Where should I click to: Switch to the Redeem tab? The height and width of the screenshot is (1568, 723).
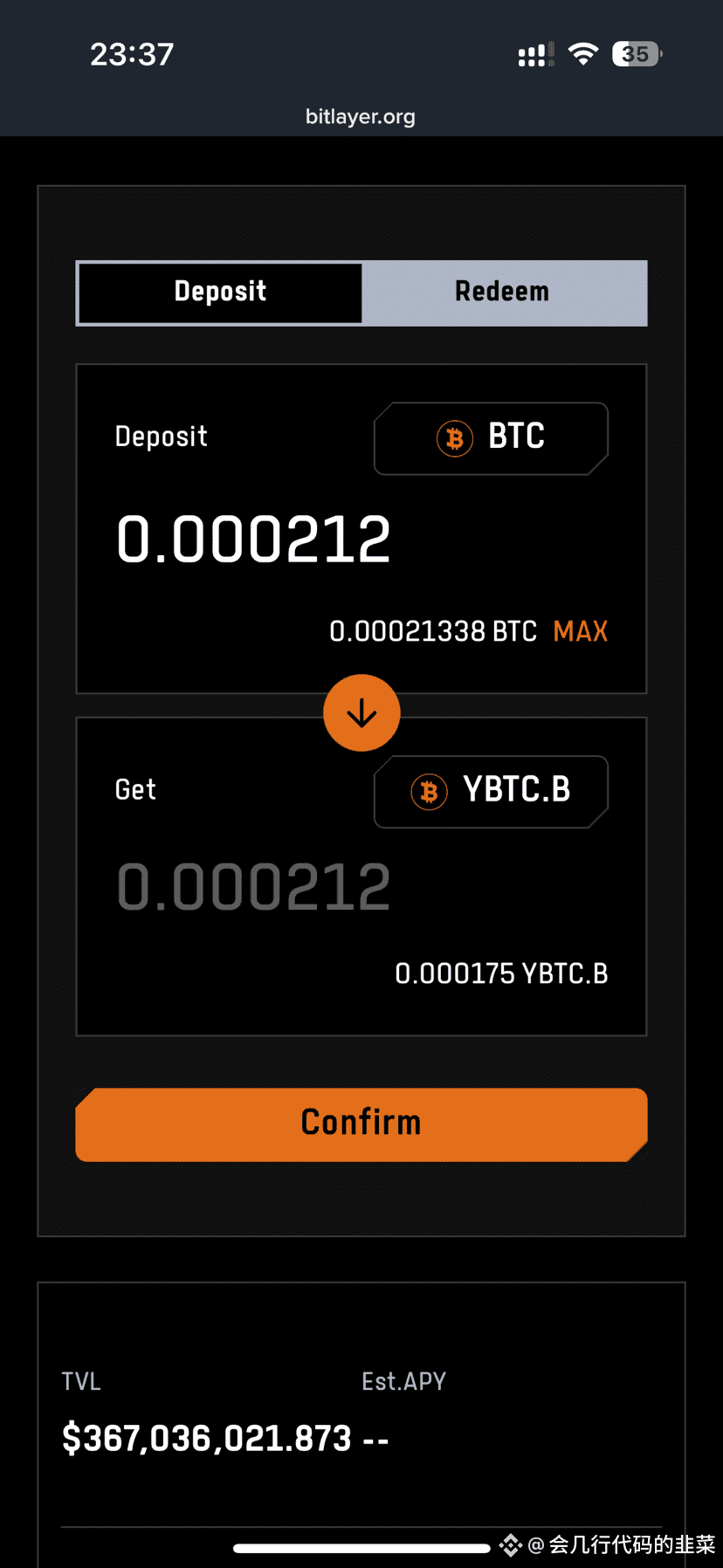pyautogui.click(x=504, y=292)
